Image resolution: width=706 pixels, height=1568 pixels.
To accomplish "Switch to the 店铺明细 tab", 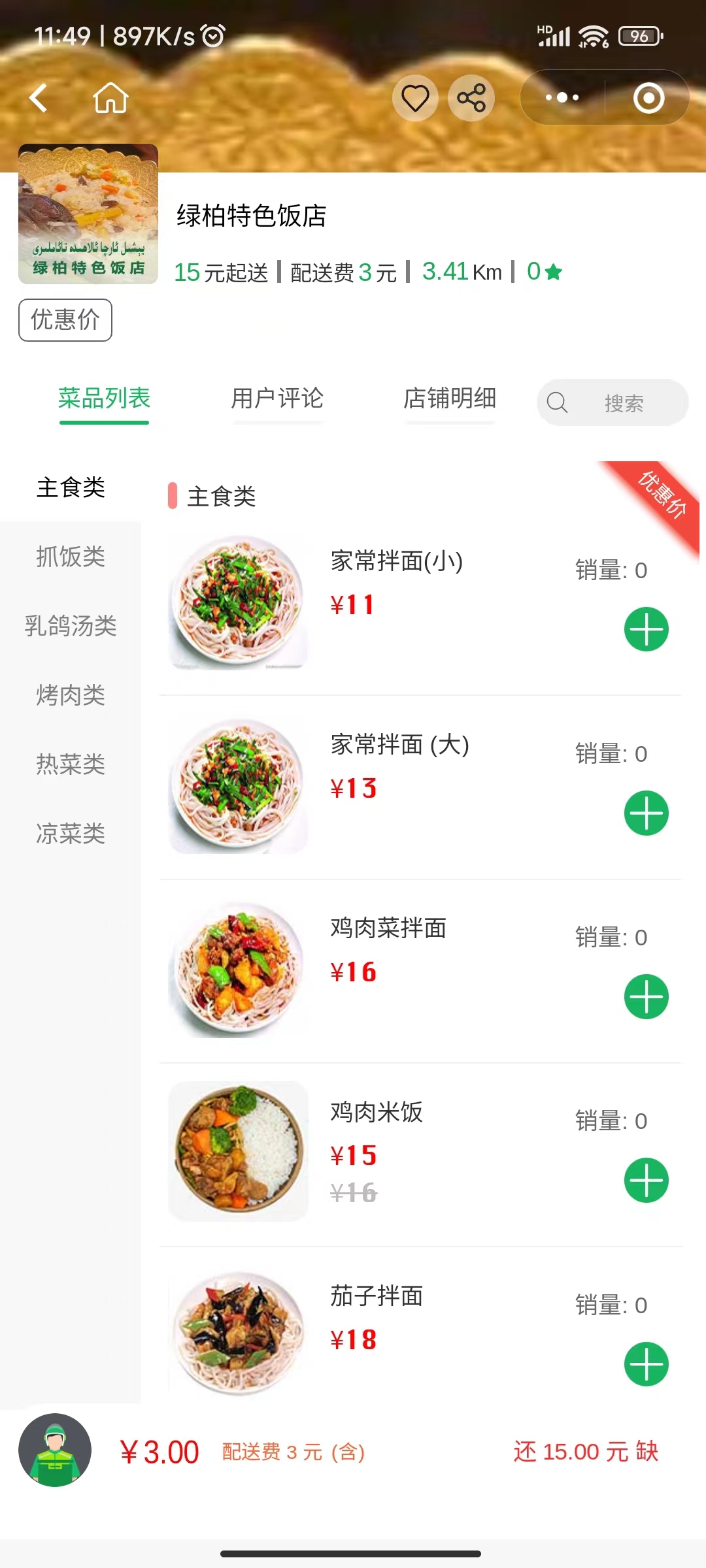I will (450, 399).
